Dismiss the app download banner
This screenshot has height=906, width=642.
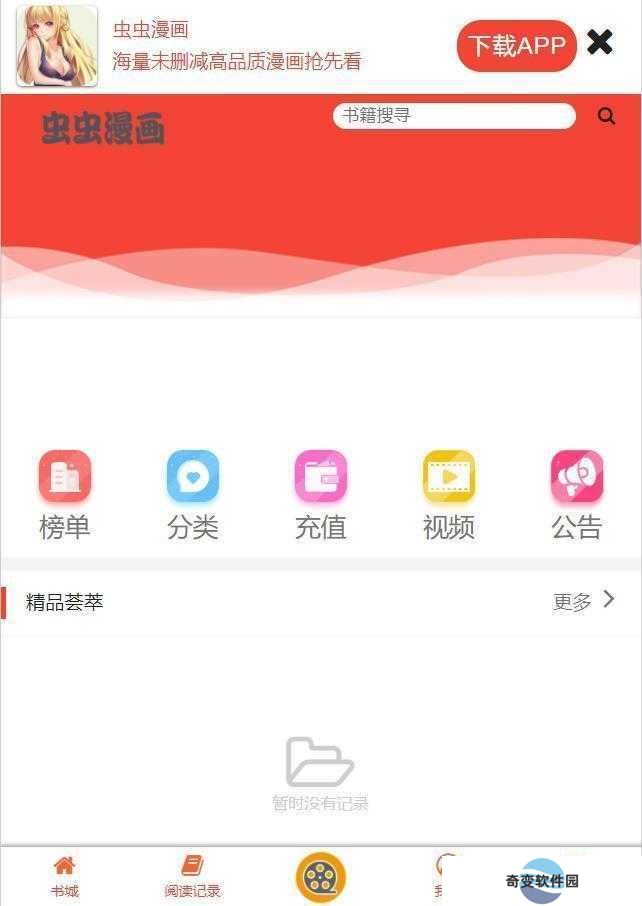[600, 42]
